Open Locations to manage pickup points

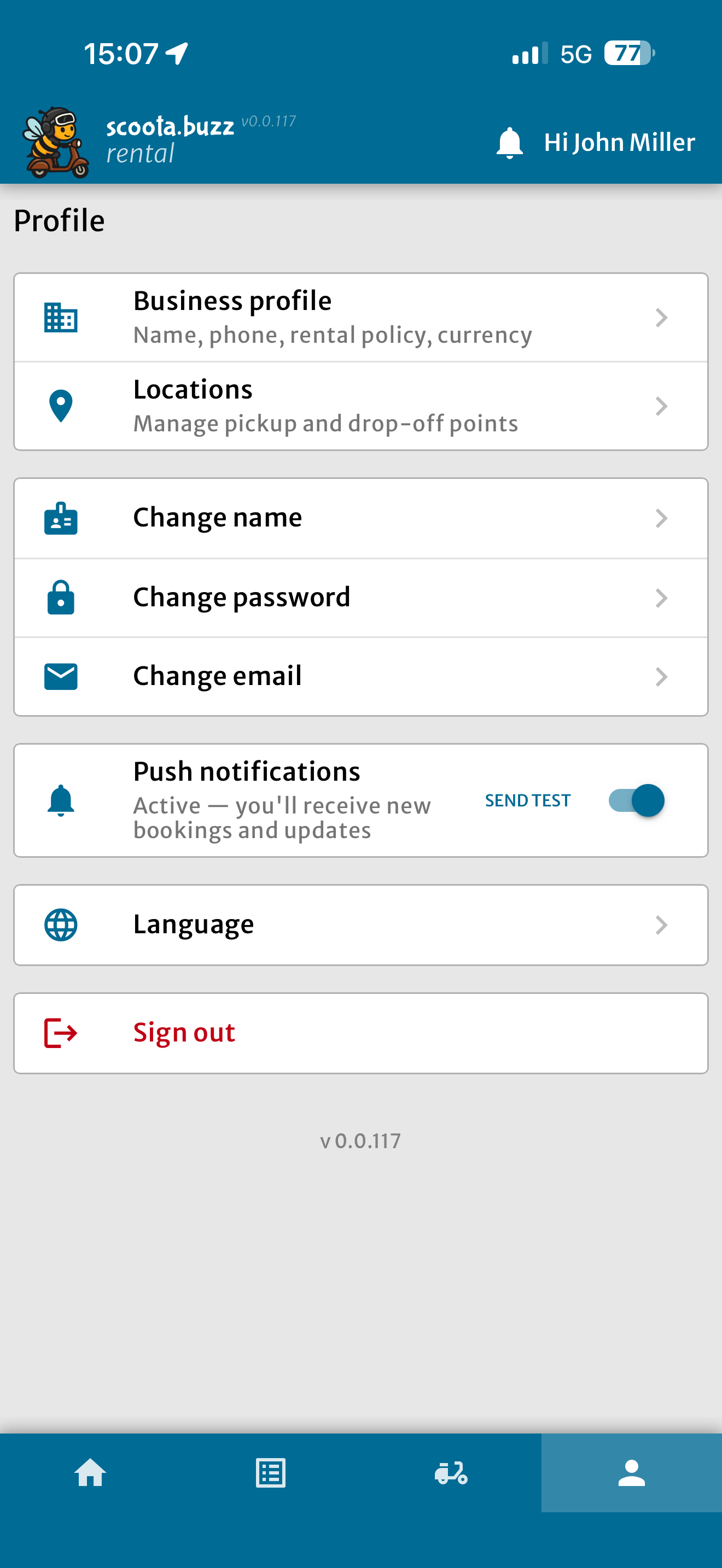(361, 406)
